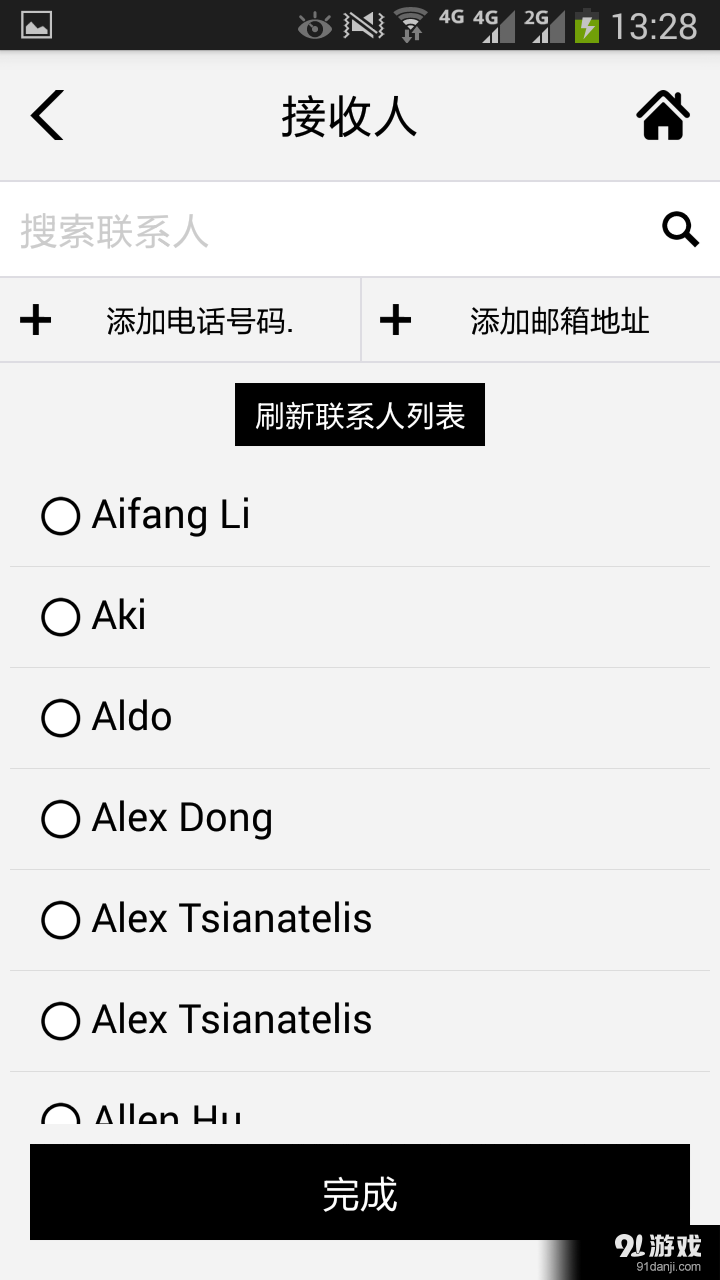Tap the home icon in top bar
720x1280 pixels.
point(662,114)
